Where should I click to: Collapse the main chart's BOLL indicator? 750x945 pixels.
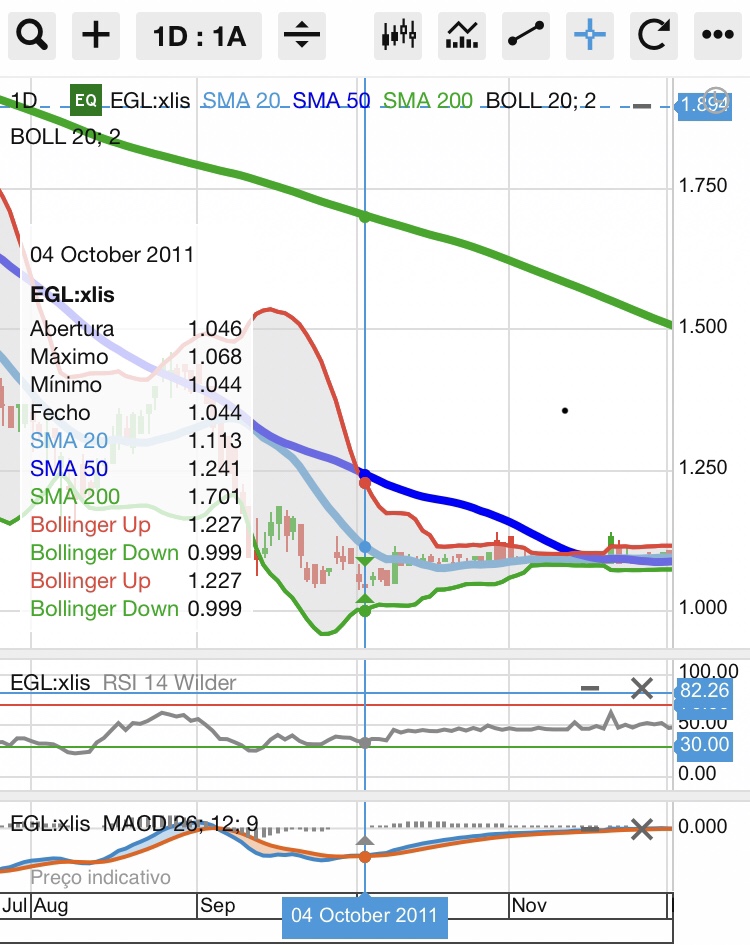pyautogui.click(x=642, y=105)
